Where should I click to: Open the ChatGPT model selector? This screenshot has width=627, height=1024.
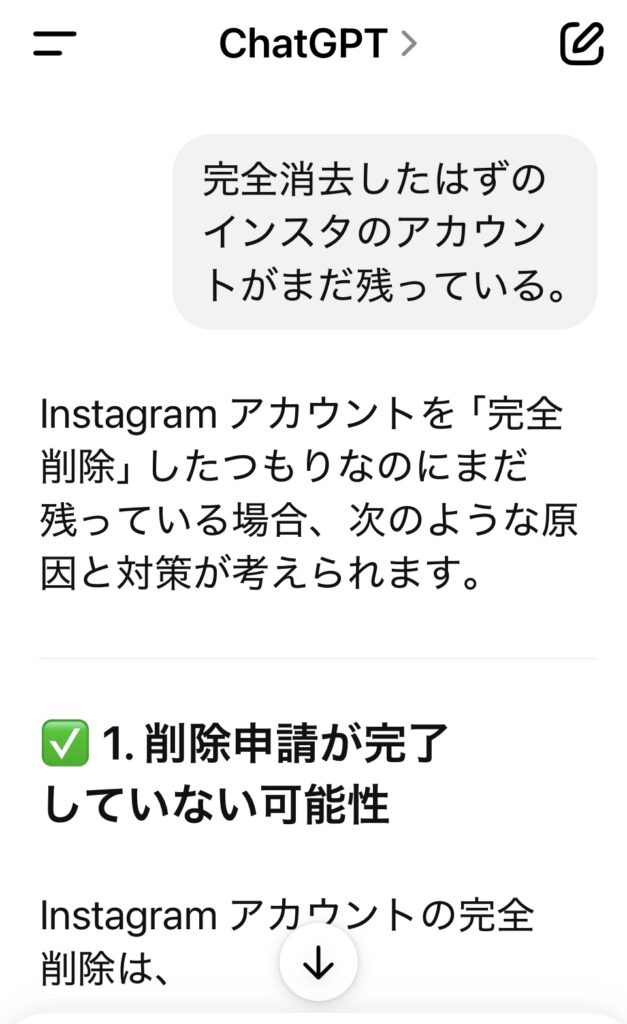(317, 43)
